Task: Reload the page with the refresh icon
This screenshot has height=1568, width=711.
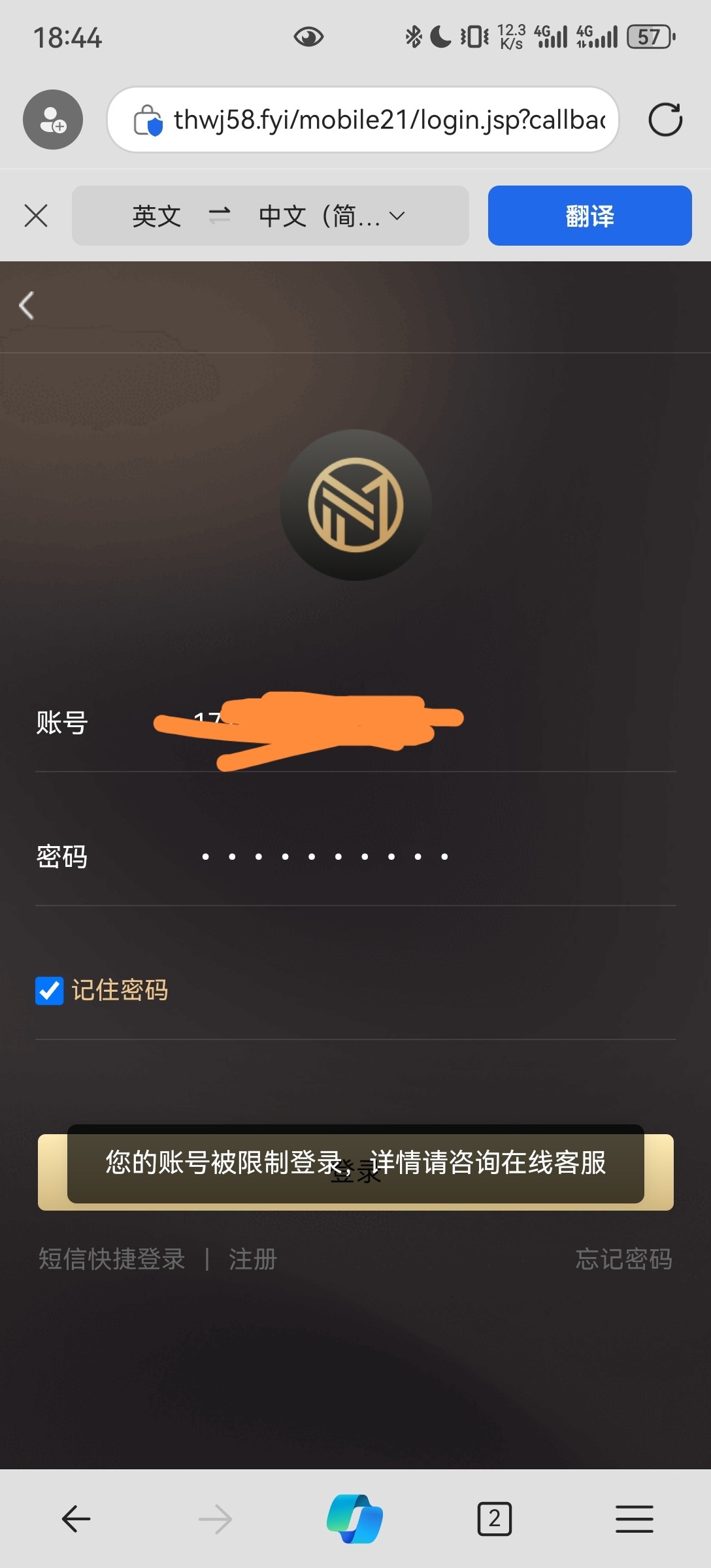Action: tap(665, 120)
